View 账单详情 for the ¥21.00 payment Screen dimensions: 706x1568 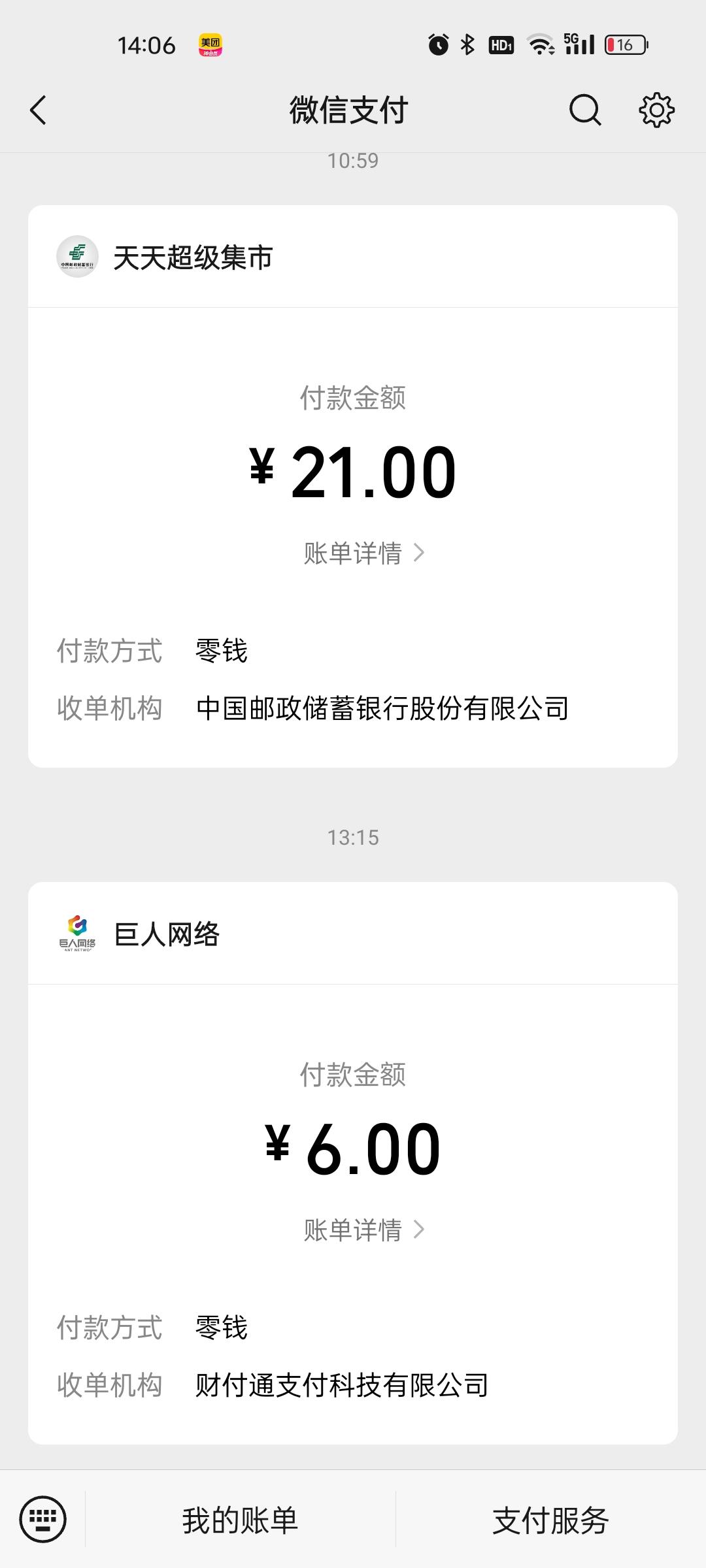363,553
